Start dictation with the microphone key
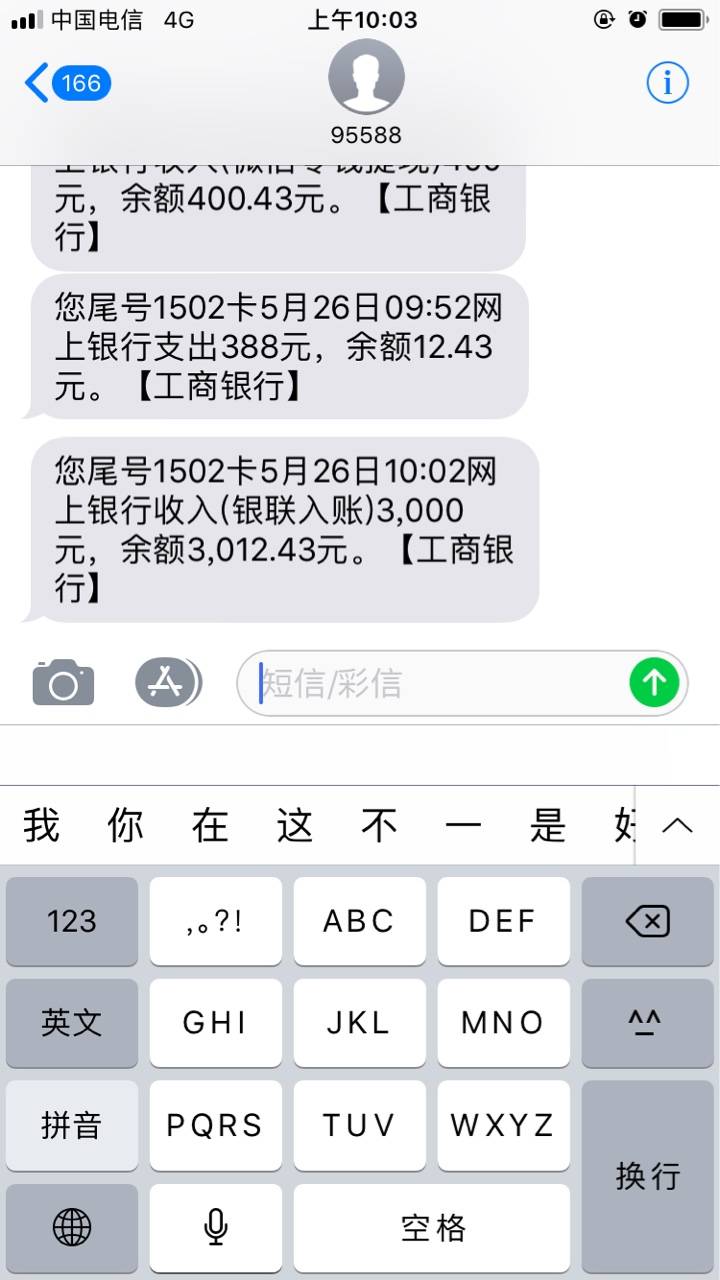720x1280 pixels. (x=215, y=1227)
